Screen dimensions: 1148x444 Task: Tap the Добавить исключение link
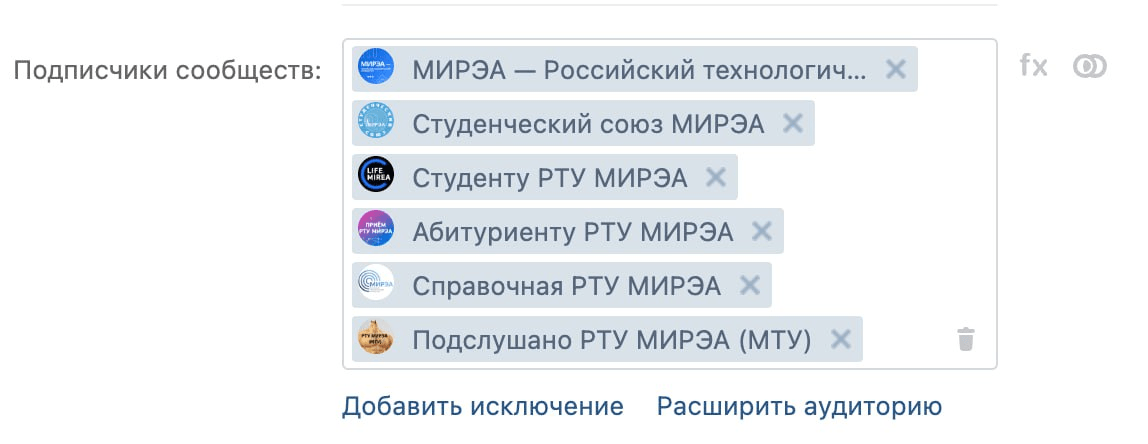click(483, 407)
